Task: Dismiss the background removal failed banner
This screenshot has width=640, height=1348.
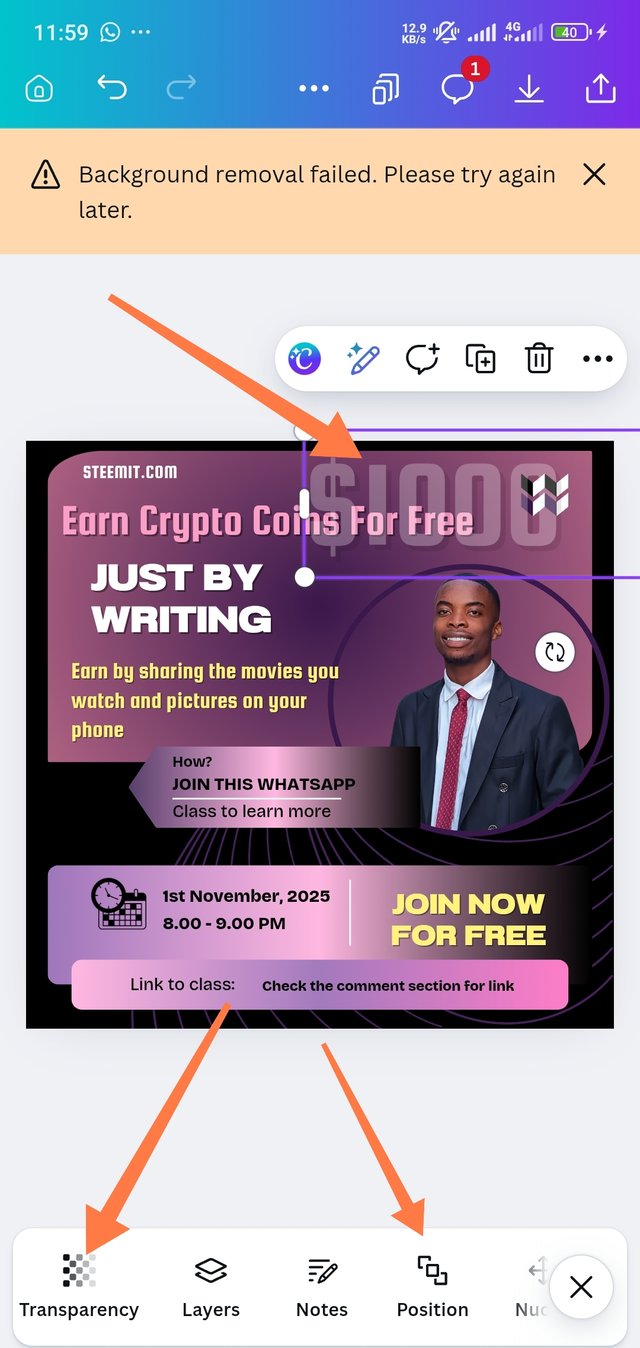Action: point(594,175)
